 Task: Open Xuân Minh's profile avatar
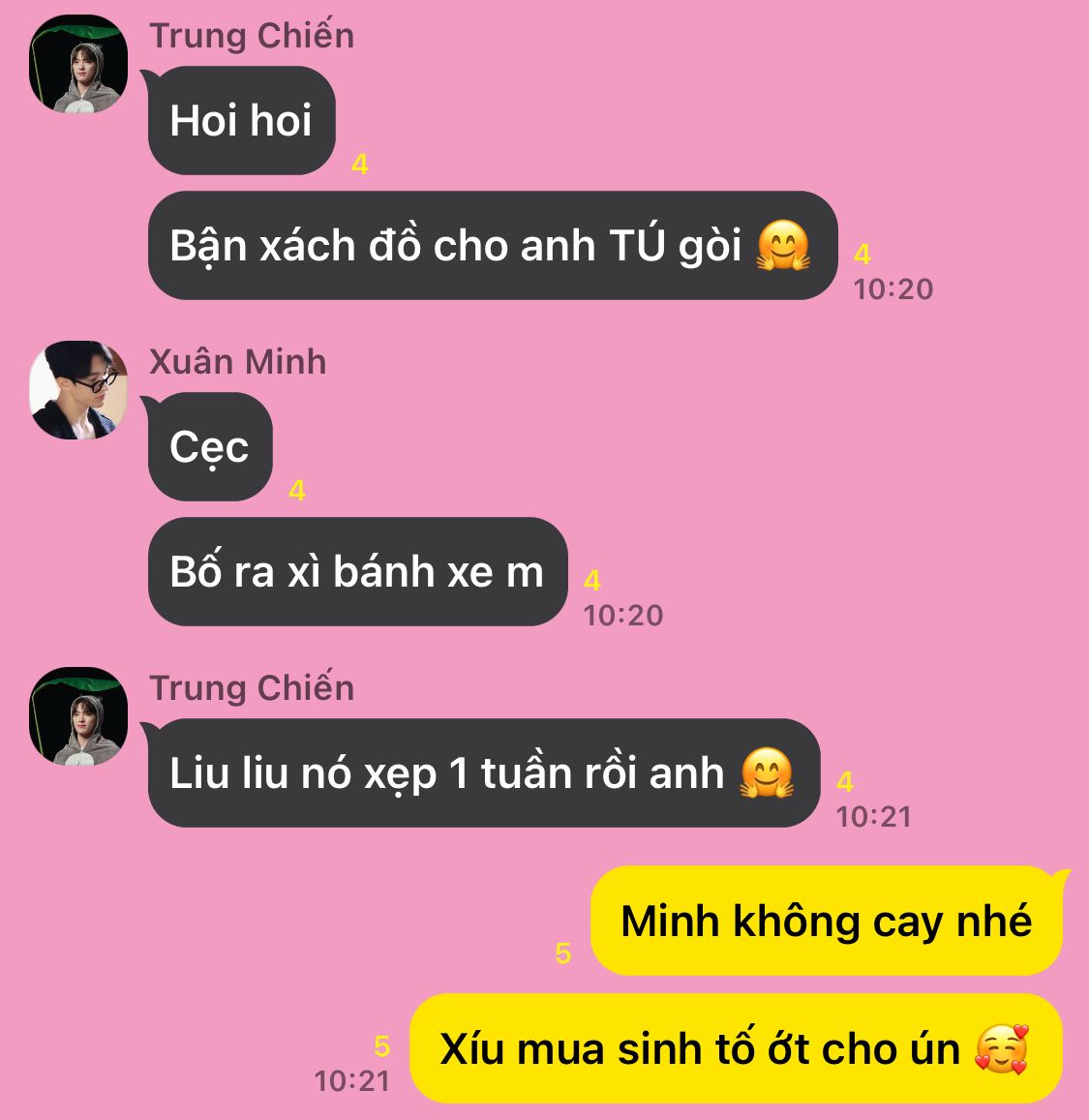(78, 390)
